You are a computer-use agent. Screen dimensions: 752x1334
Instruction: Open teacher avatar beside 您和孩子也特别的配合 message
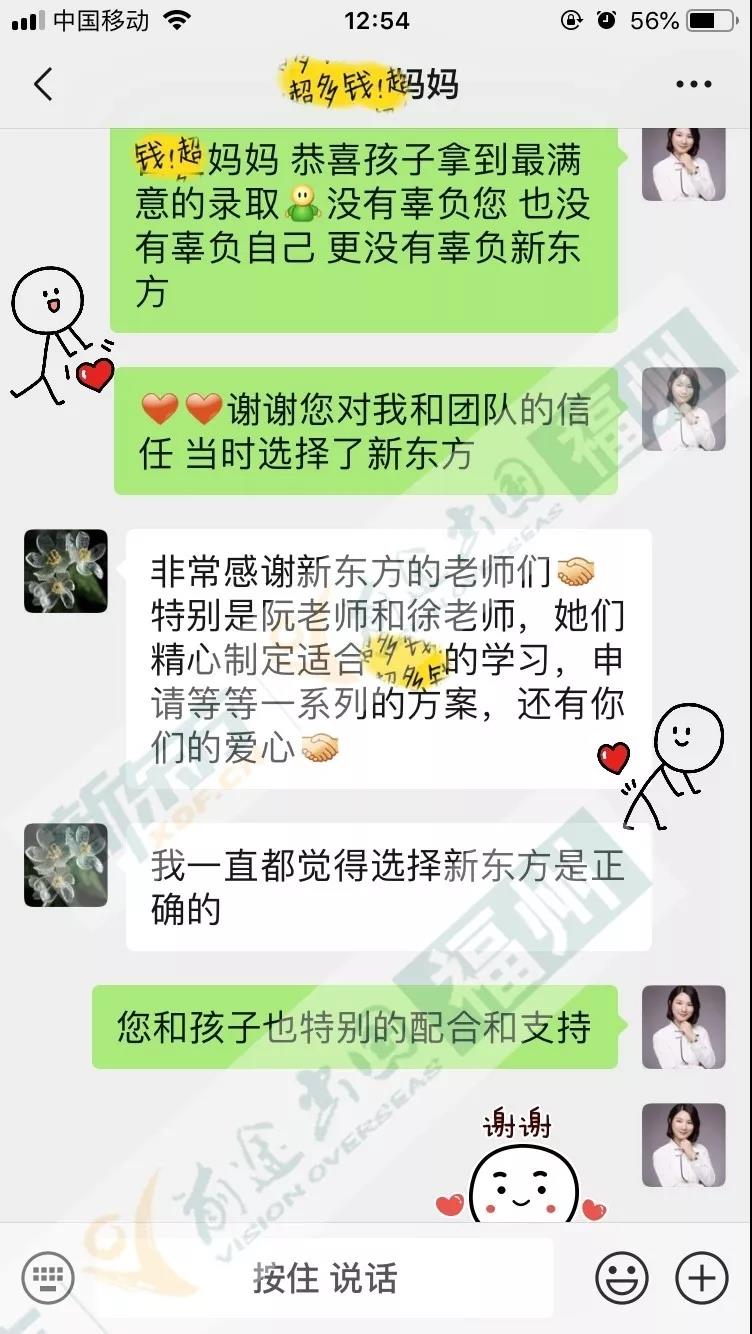(x=683, y=1027)
